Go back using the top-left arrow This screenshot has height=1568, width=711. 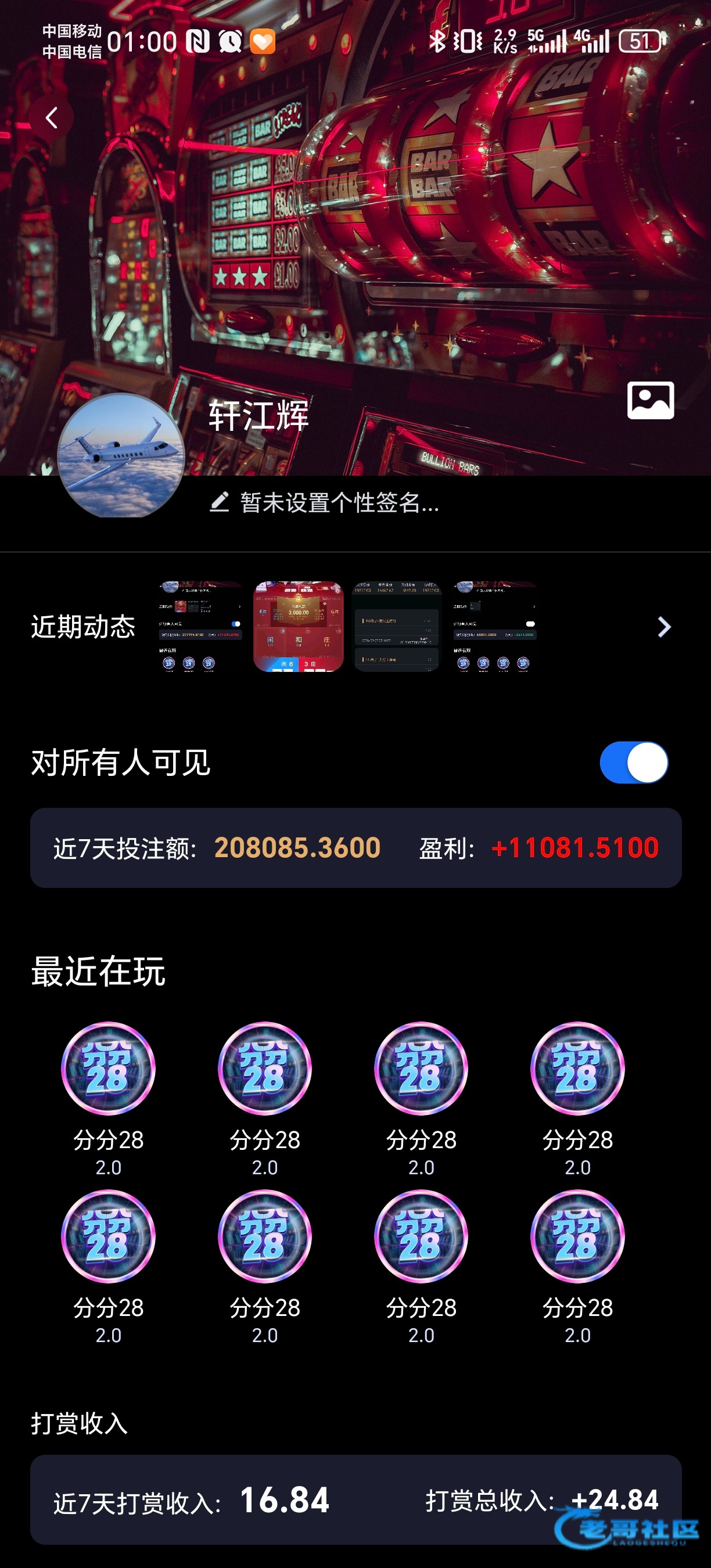(52, 117)
